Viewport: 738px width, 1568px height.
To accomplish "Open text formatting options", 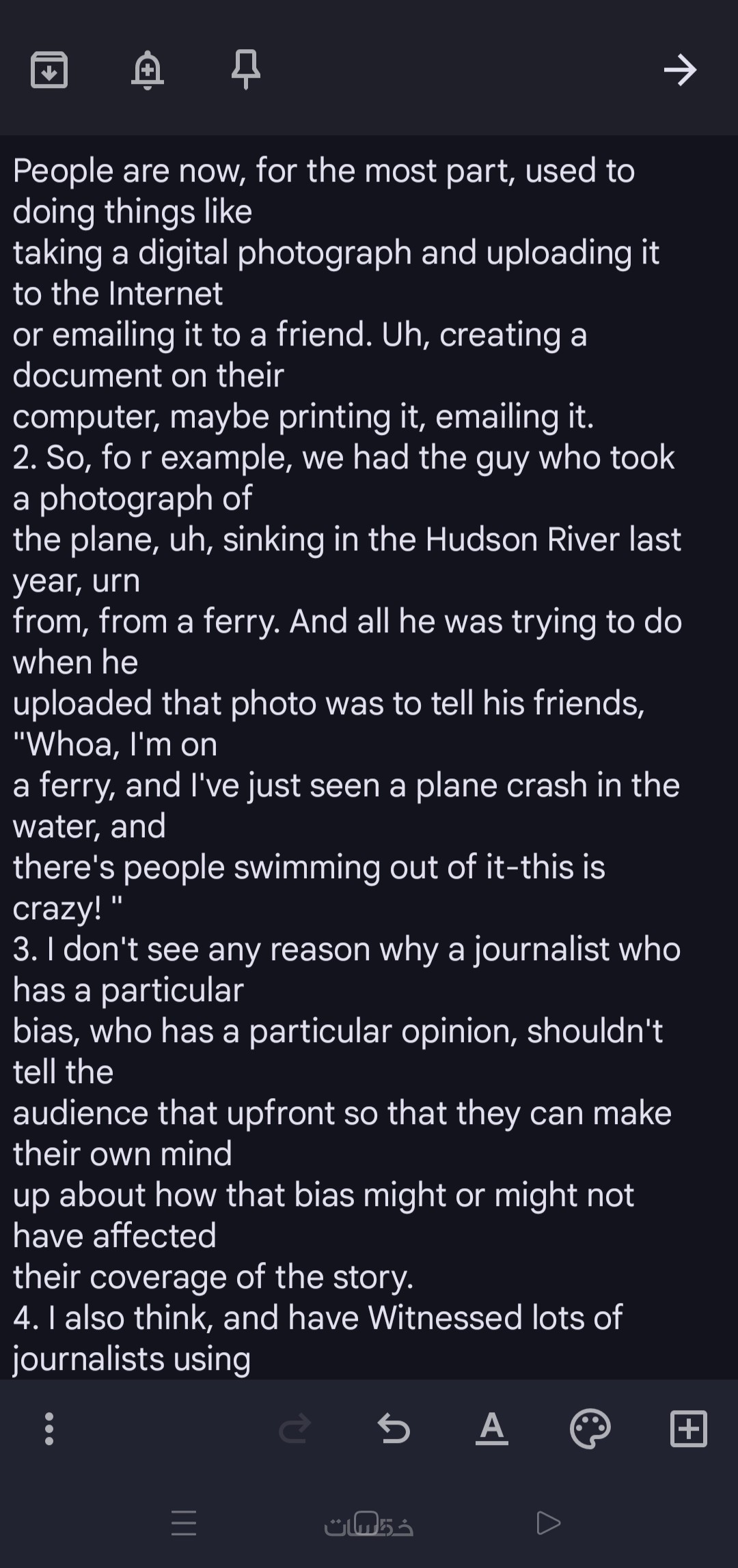I will click(492, 1429).
